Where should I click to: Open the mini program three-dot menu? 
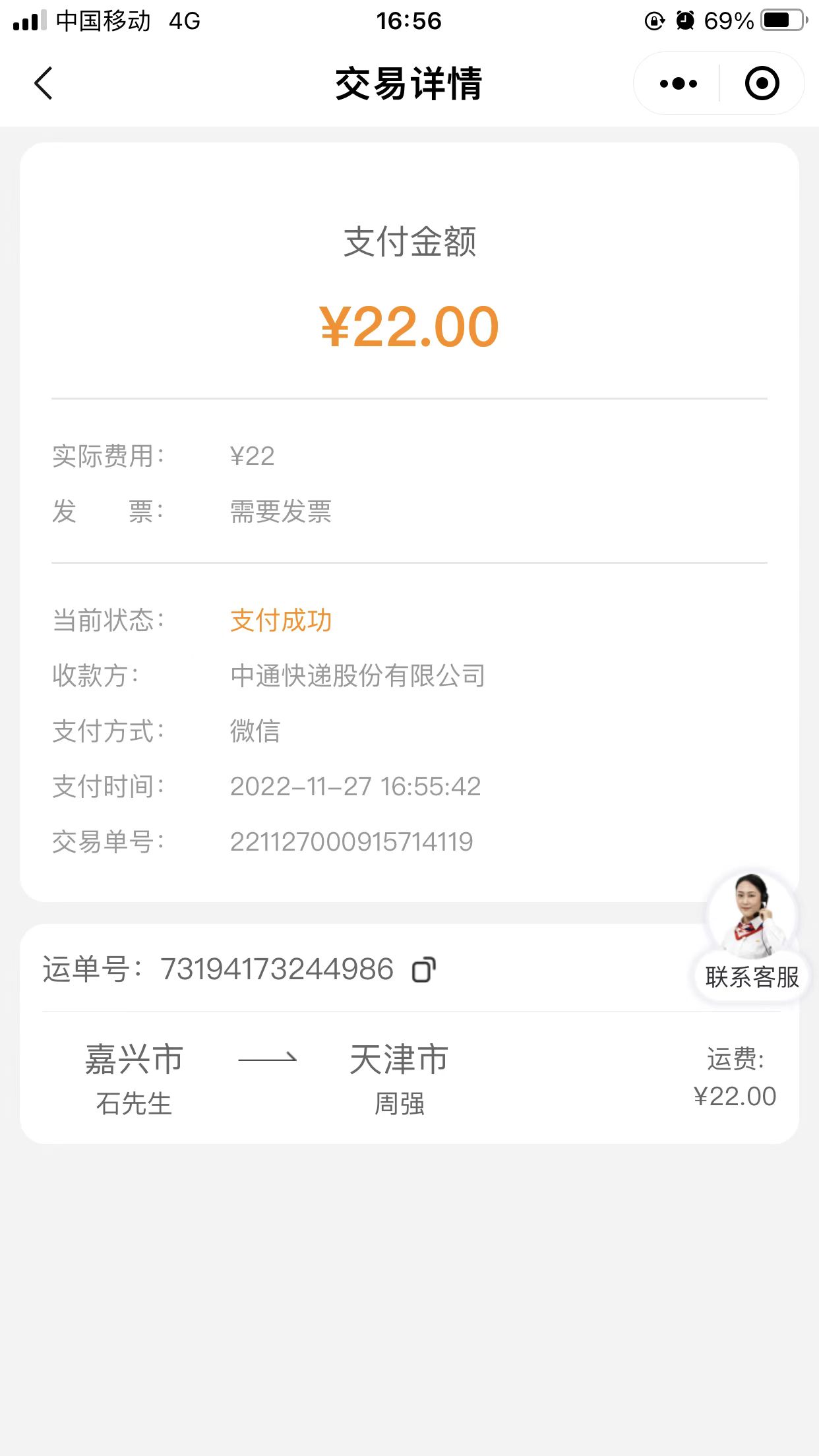click(678, 84)
